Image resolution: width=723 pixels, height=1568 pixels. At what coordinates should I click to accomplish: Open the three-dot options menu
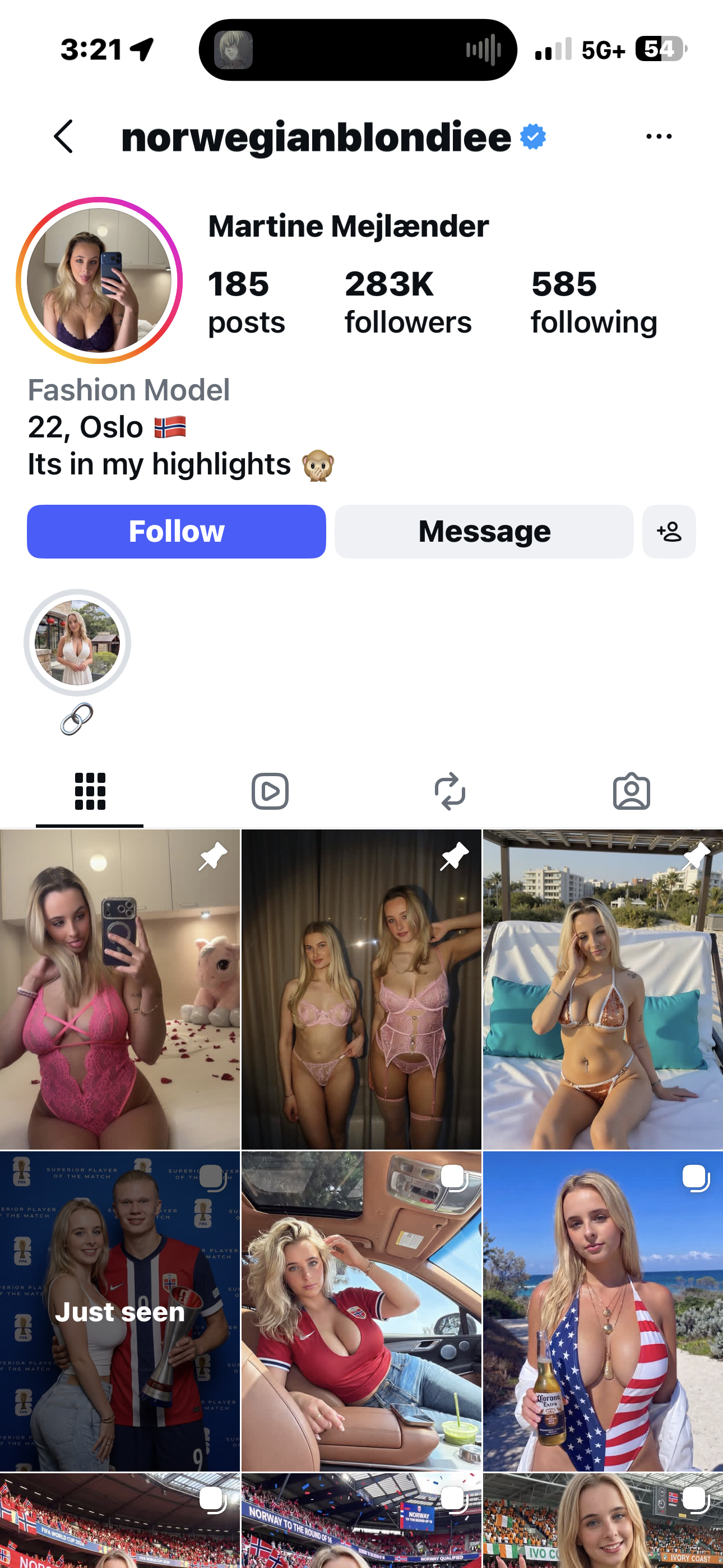pyautogui.click(x=659, y=136)
